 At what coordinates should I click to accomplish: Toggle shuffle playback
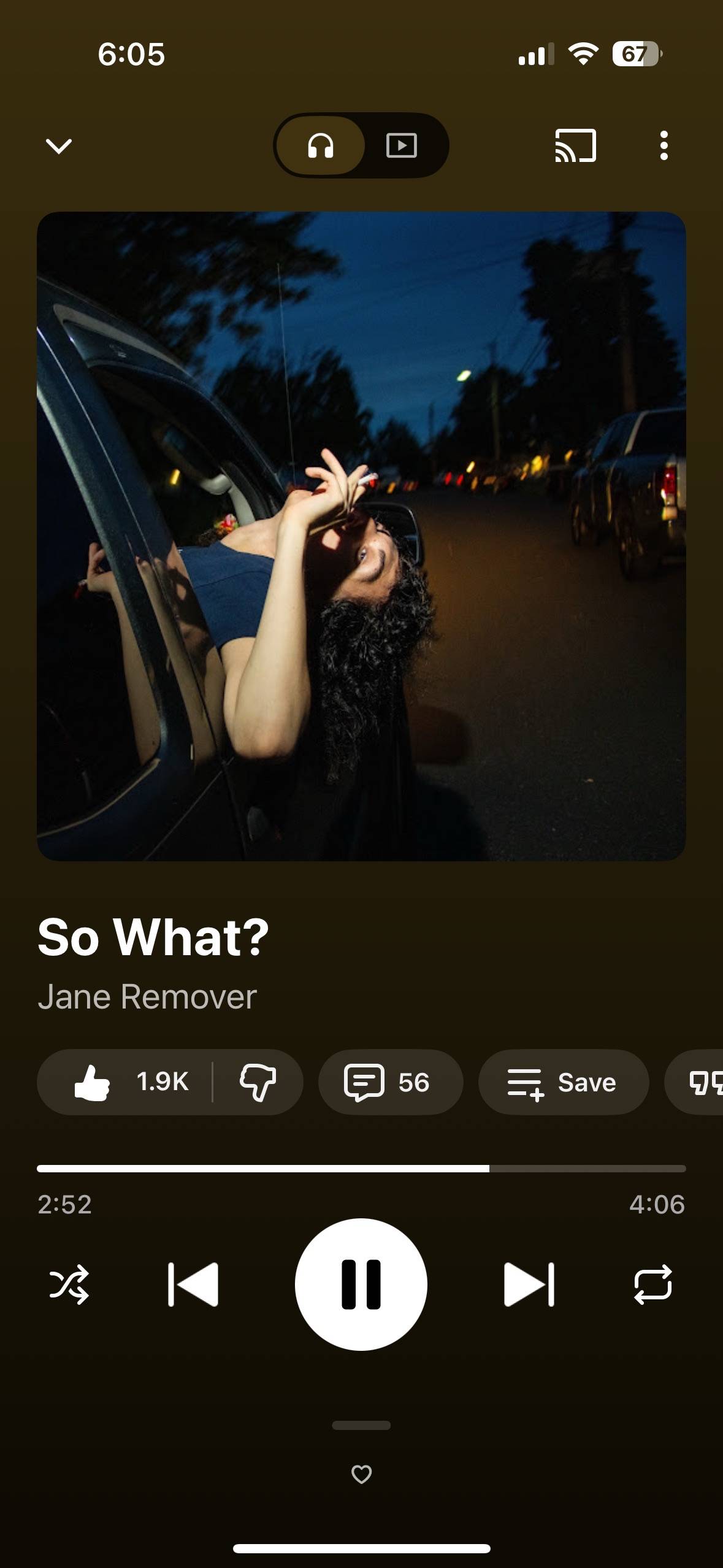point(69,1285)
